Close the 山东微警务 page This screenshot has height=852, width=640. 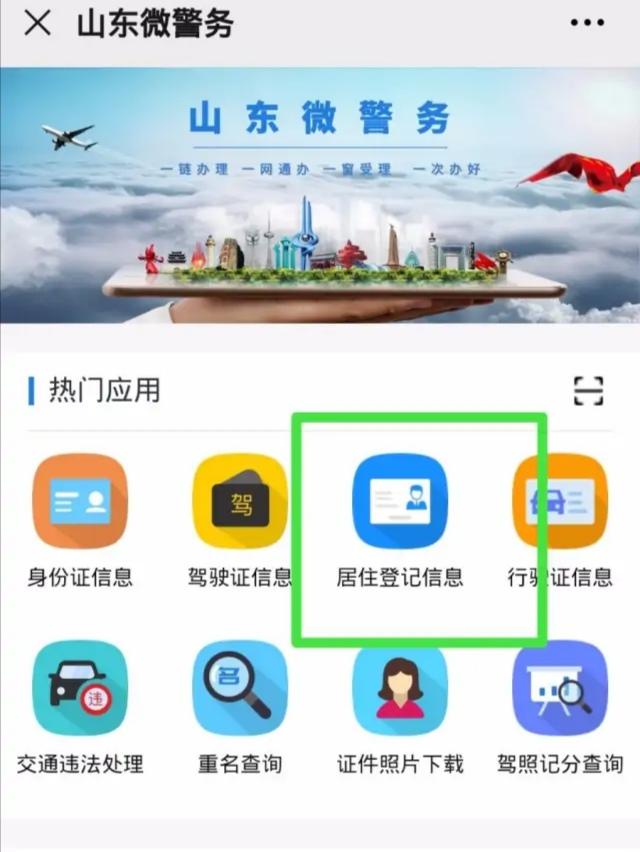coord(37,23)
